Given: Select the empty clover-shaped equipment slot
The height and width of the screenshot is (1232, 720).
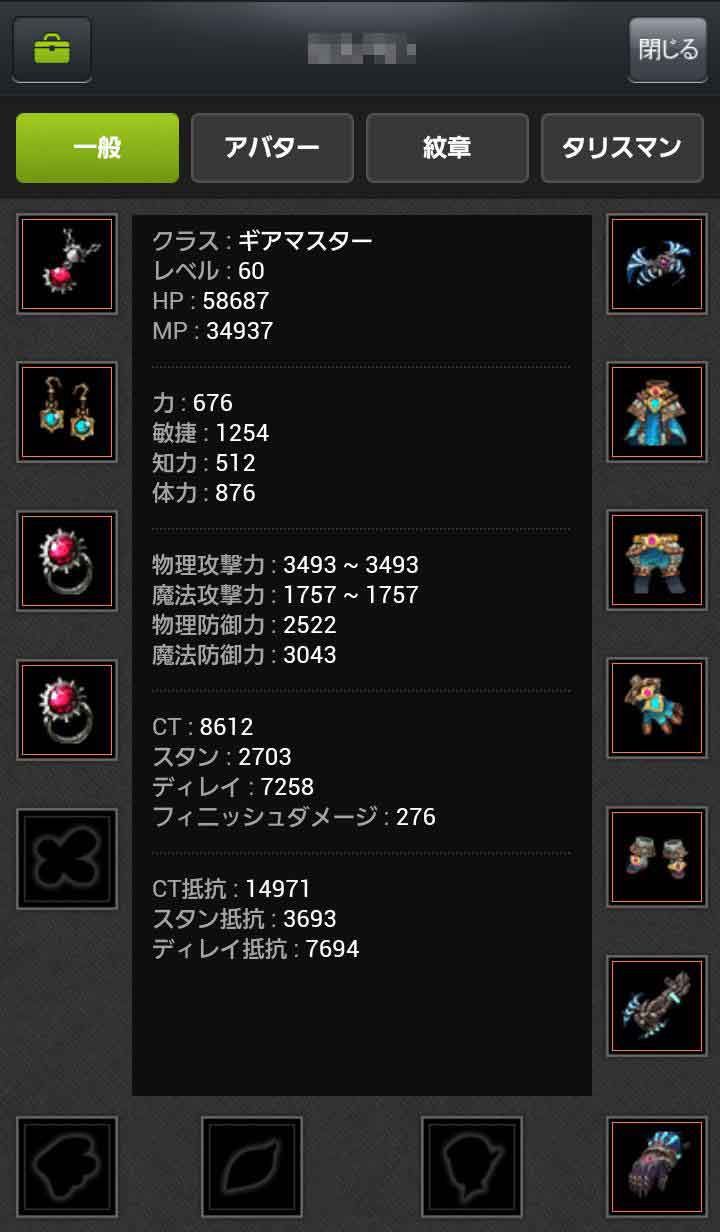Looking at the screenshot, I should click(67, 857).
